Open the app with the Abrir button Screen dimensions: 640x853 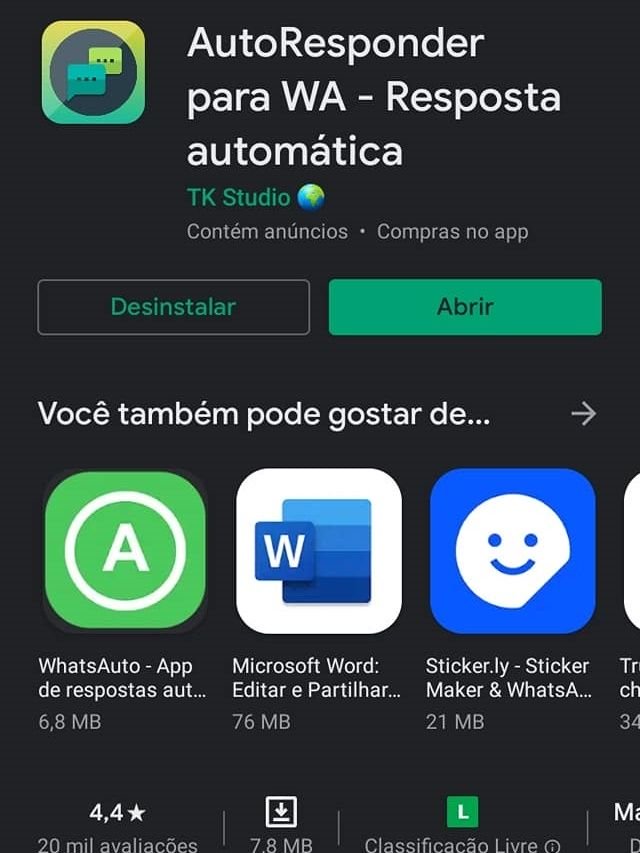[x=465, y=307]
